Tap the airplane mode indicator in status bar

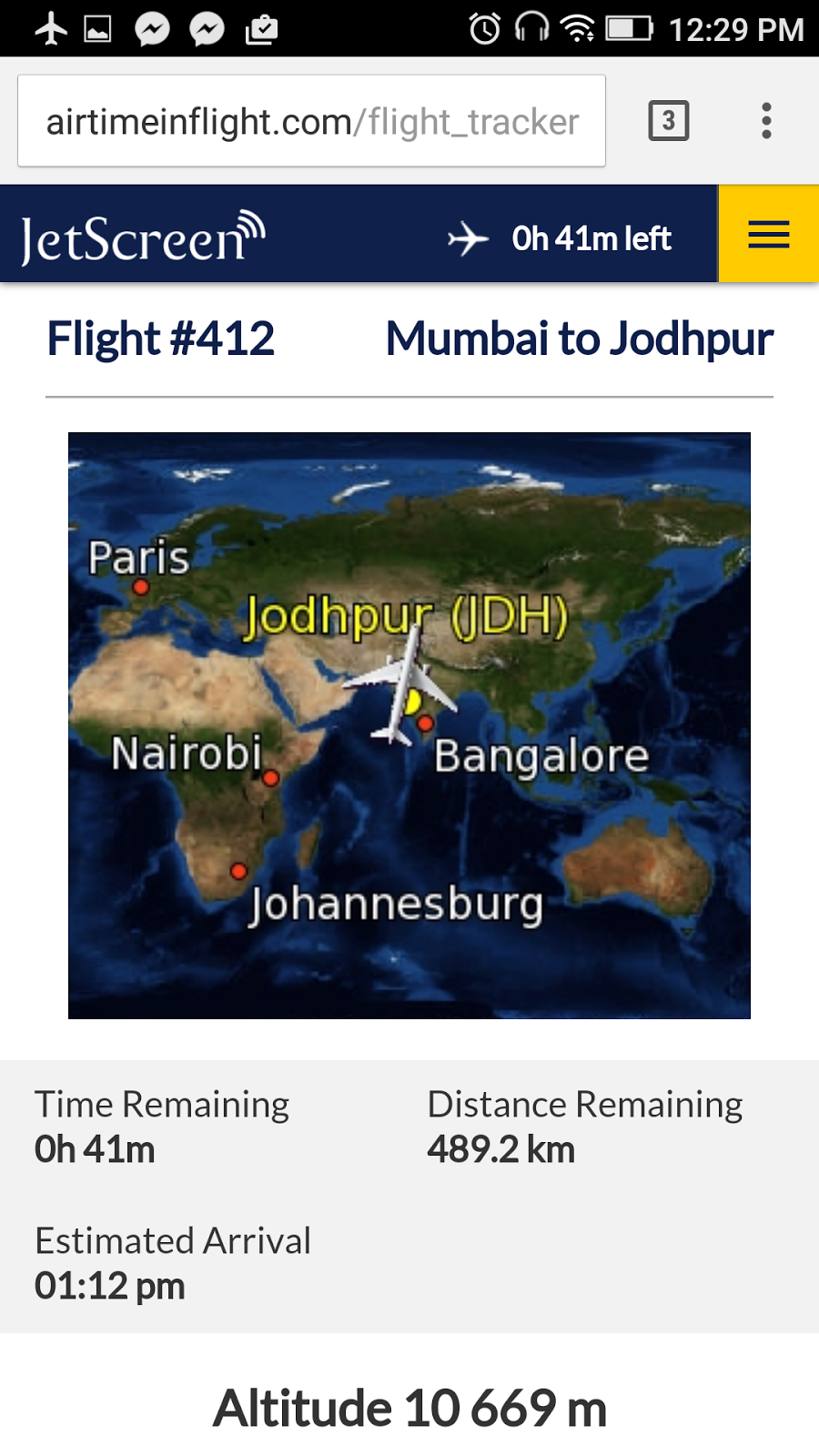tap(50, 28)
